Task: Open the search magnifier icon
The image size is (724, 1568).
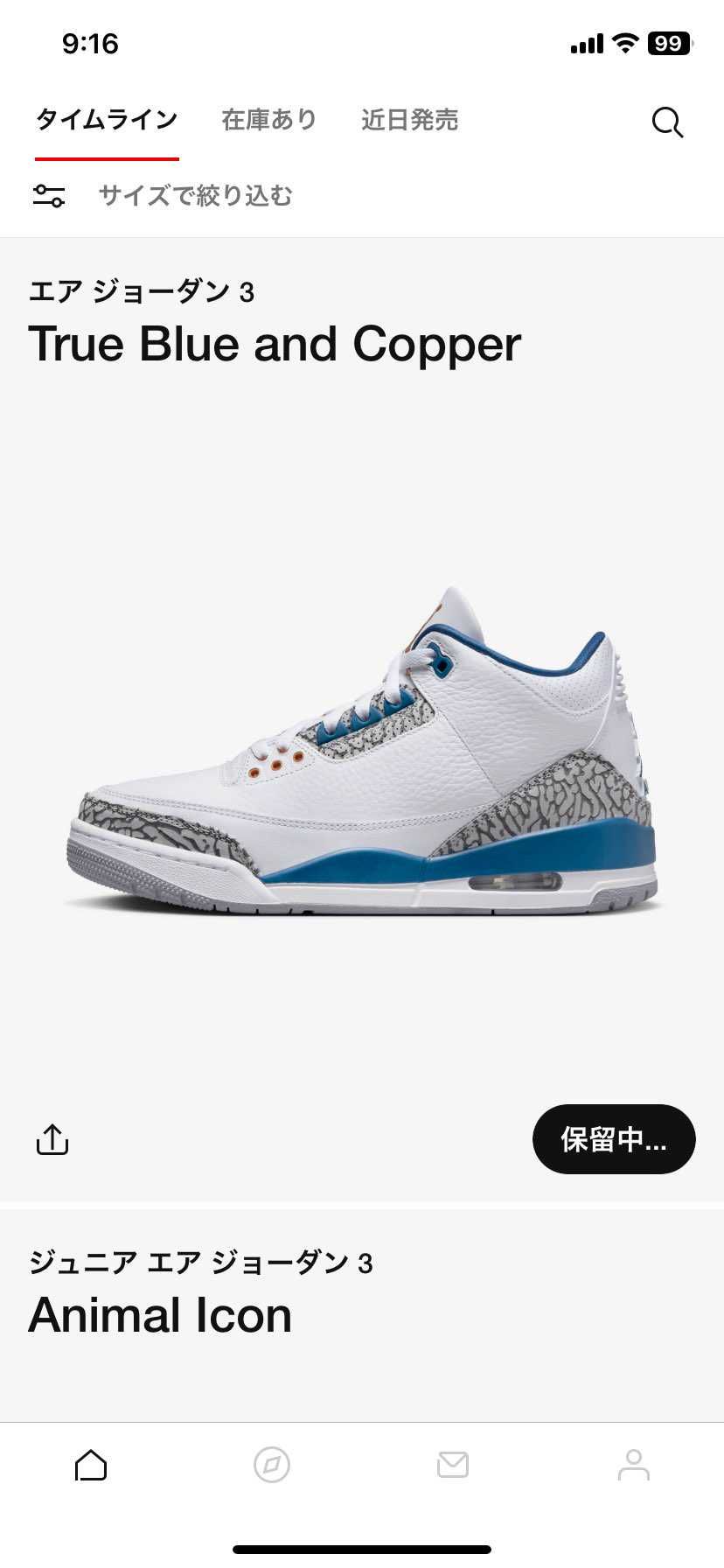Action: (x=667, y=122)
